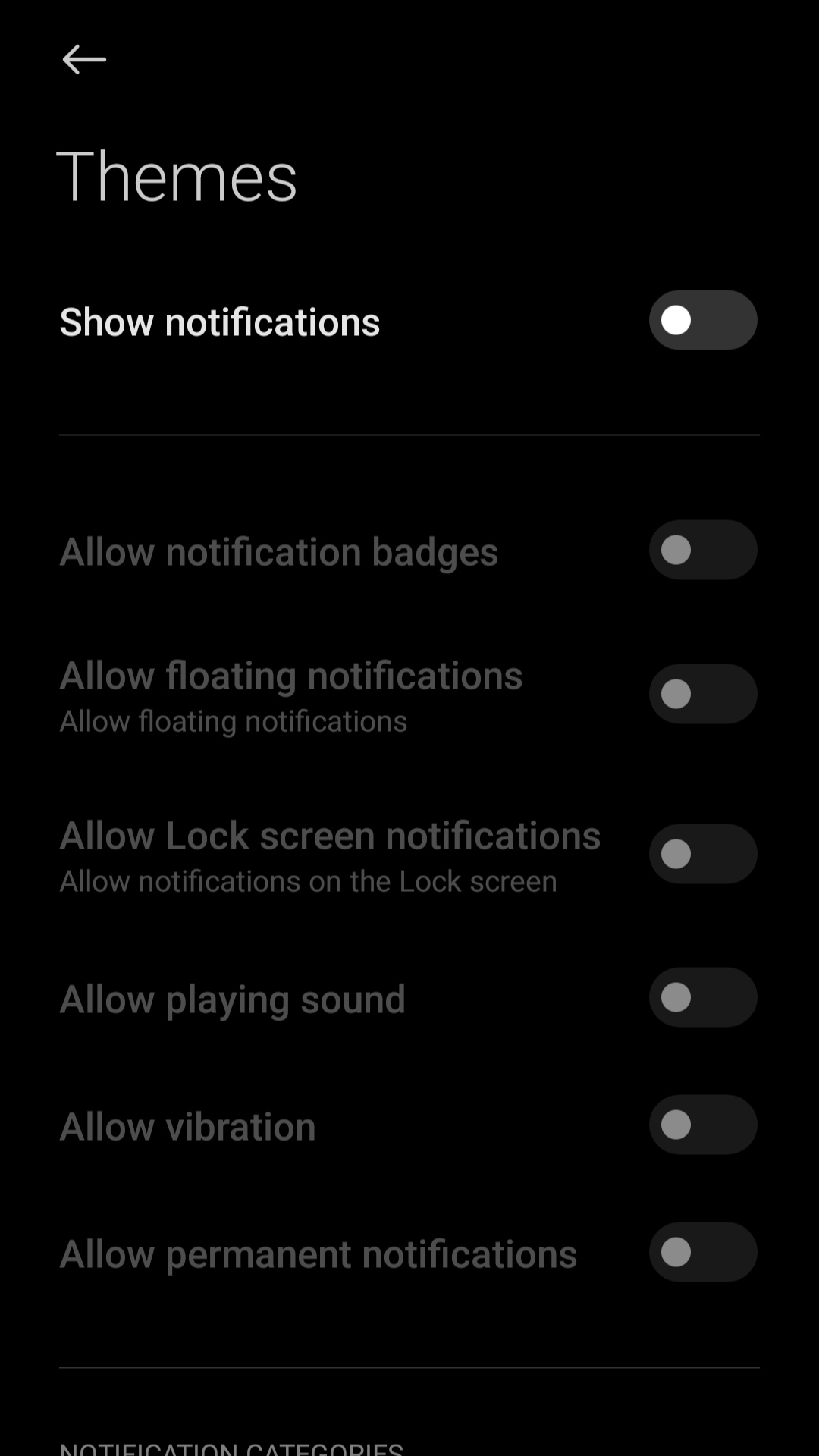Toggle the Allow playing sound switch
This screenshot has width=819, height=1456.
coord(702,997)
